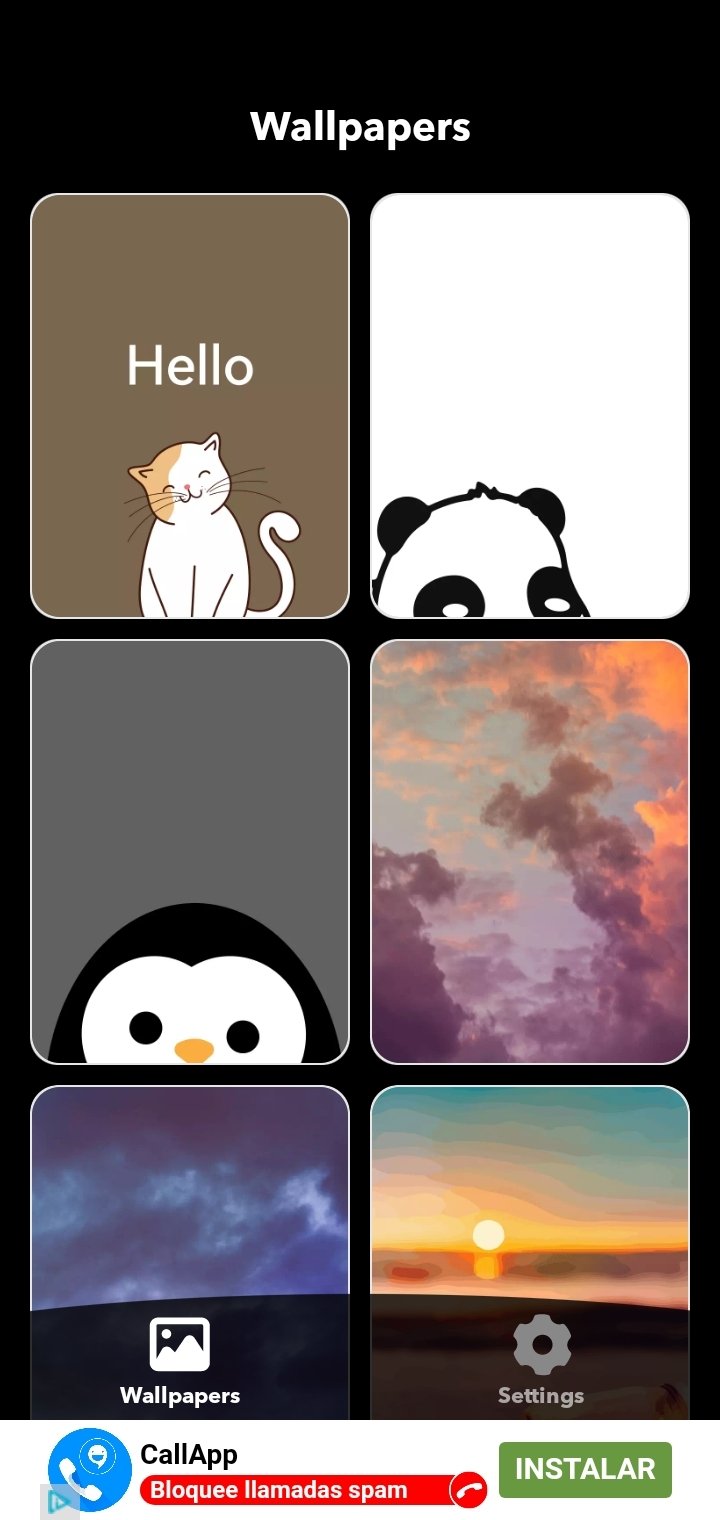The image size is (720, 1520).
Task: Tap INSTALAR on the CallApp ad
Action: tap(585, 1469)
